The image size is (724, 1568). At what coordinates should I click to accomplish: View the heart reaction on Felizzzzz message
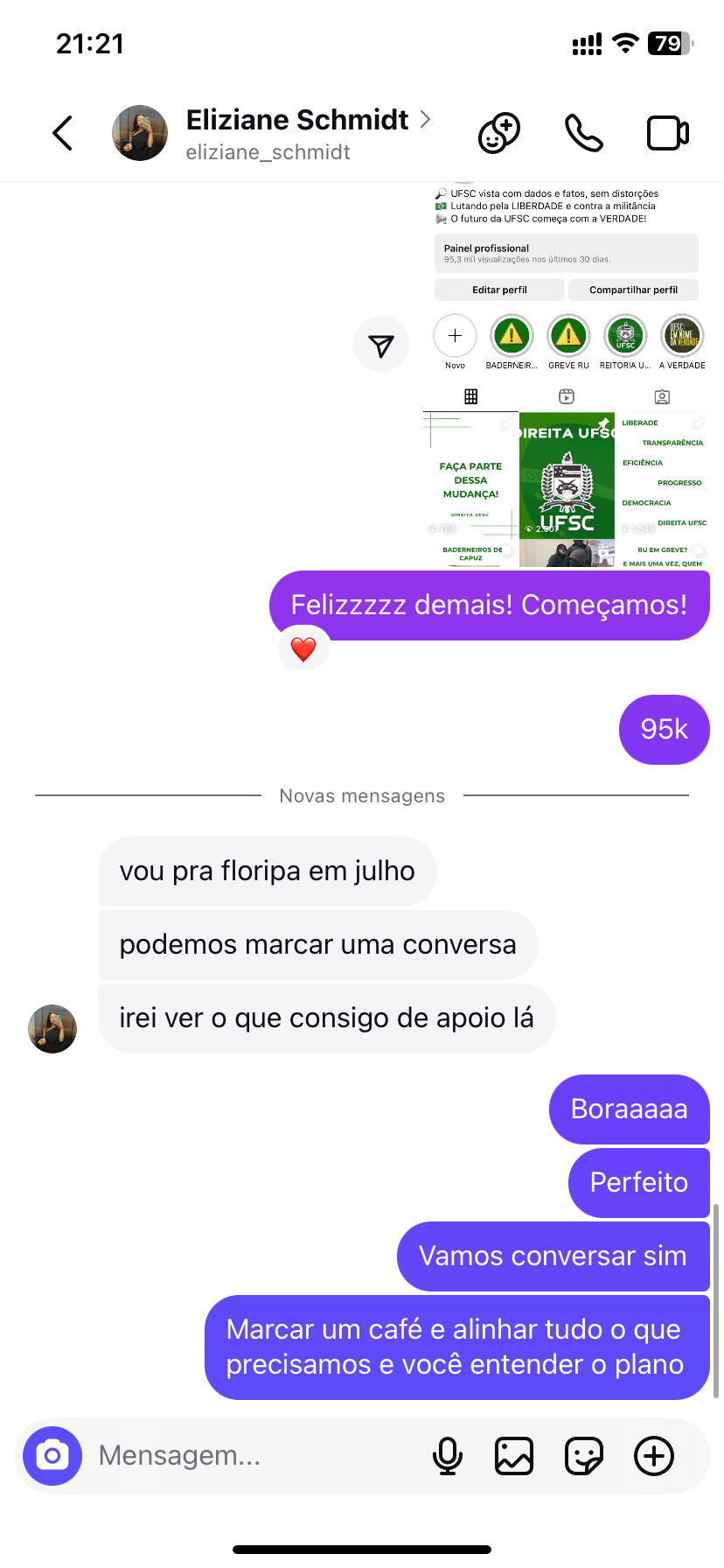click(303, 649)
